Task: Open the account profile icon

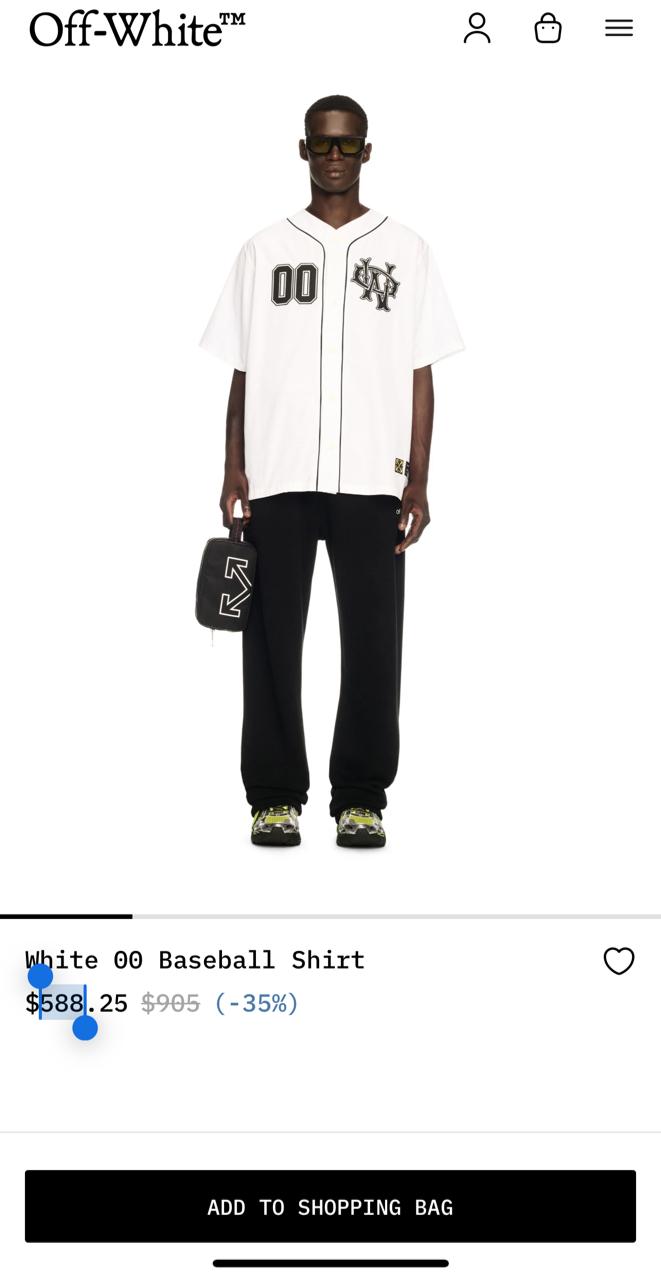Action: (x=477, y=28)
